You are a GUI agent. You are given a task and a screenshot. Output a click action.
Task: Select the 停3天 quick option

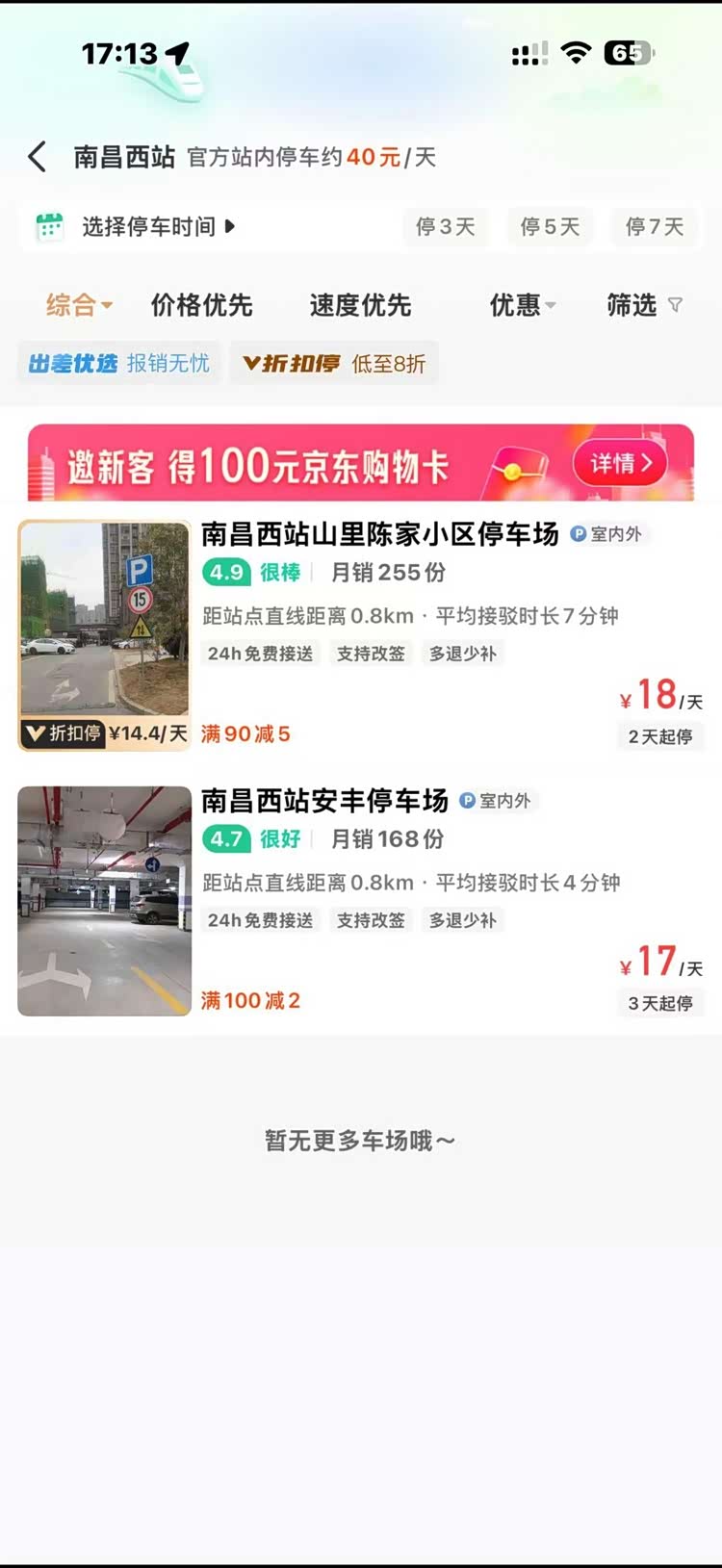tap(445, 227)
